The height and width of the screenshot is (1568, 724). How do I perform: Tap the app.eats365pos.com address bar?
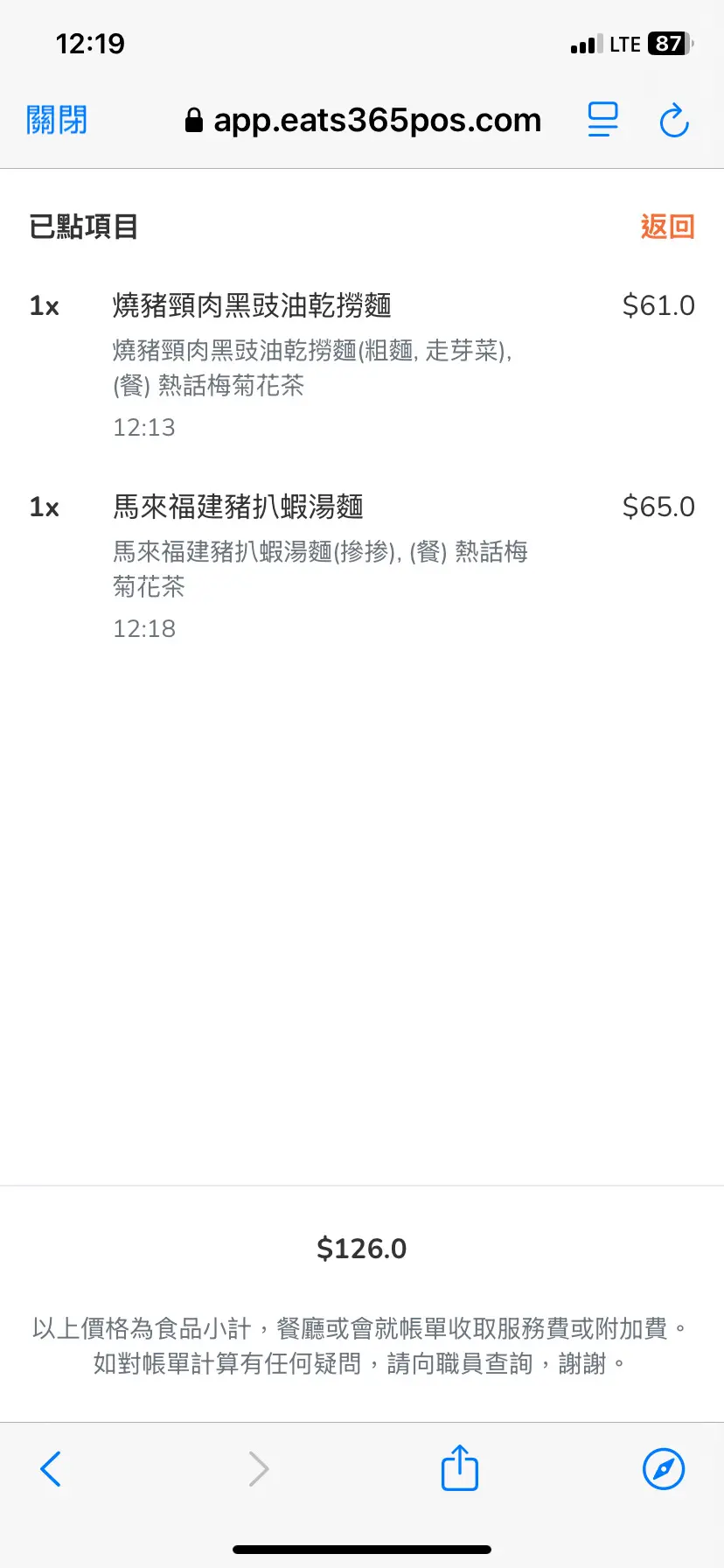click(364, 120)
